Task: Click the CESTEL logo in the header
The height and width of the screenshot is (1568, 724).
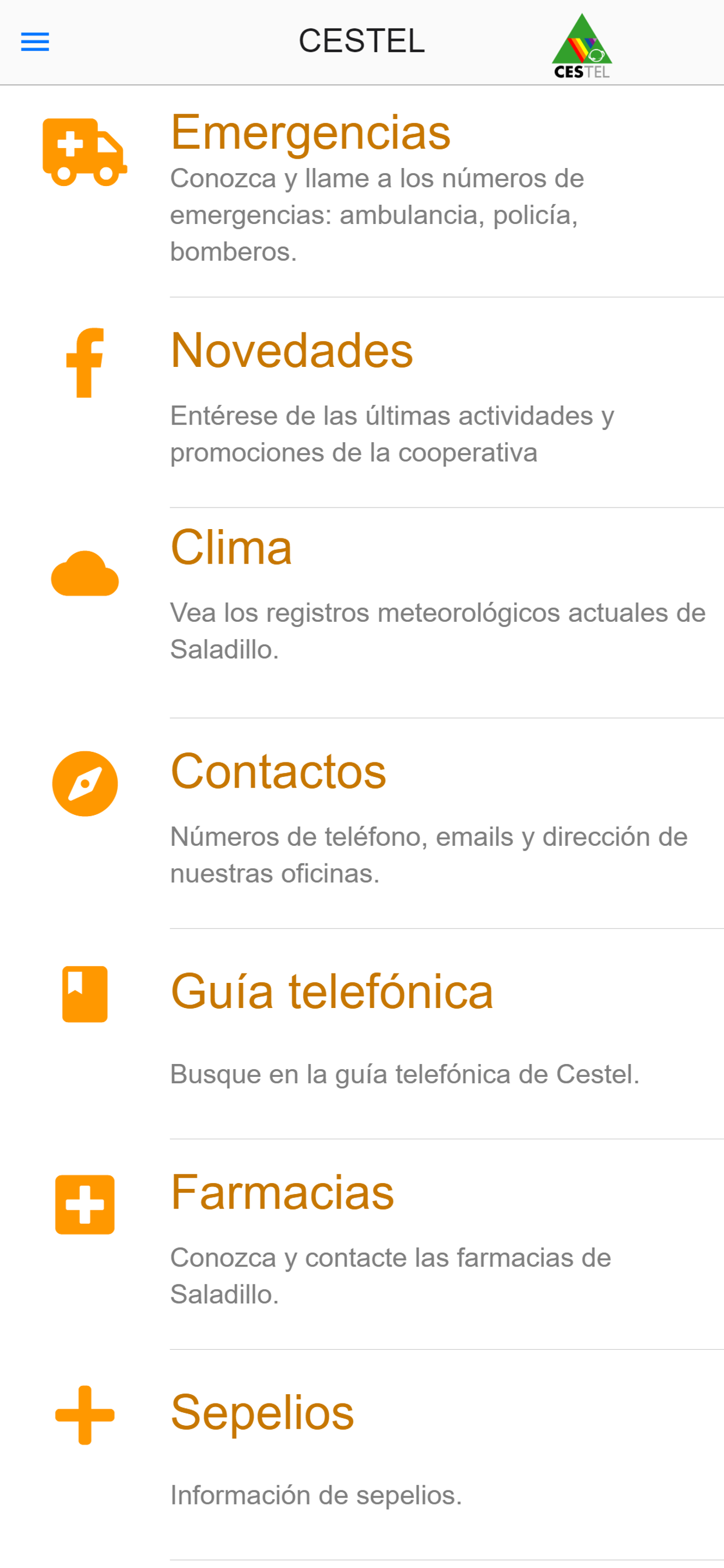Action: 583,43
